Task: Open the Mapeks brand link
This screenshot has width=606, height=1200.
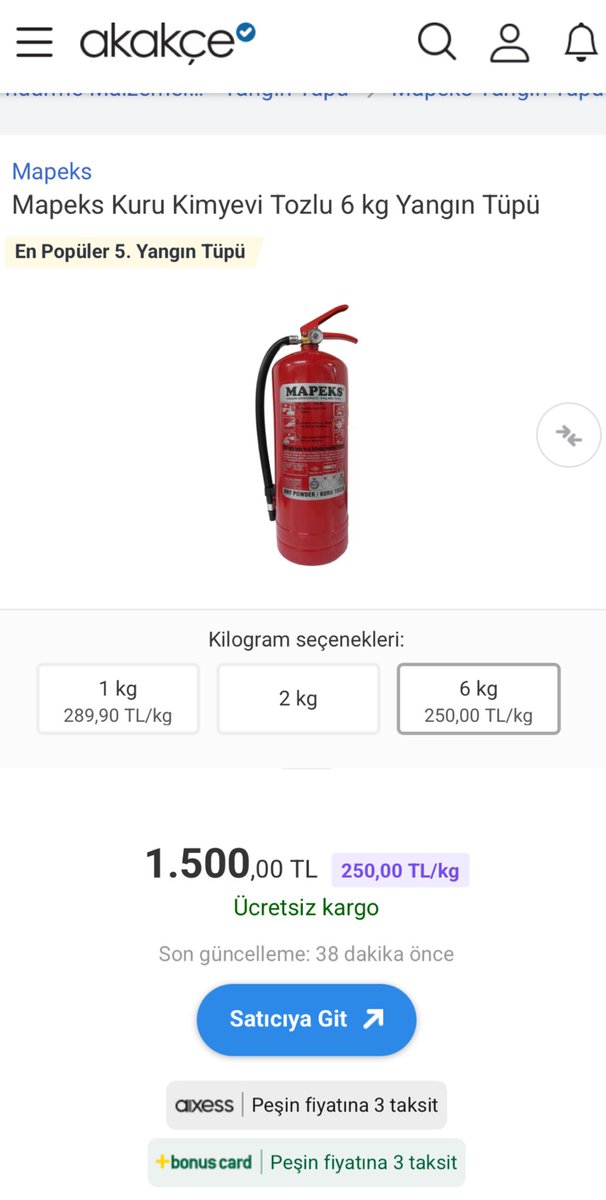Action: point(52,171)
